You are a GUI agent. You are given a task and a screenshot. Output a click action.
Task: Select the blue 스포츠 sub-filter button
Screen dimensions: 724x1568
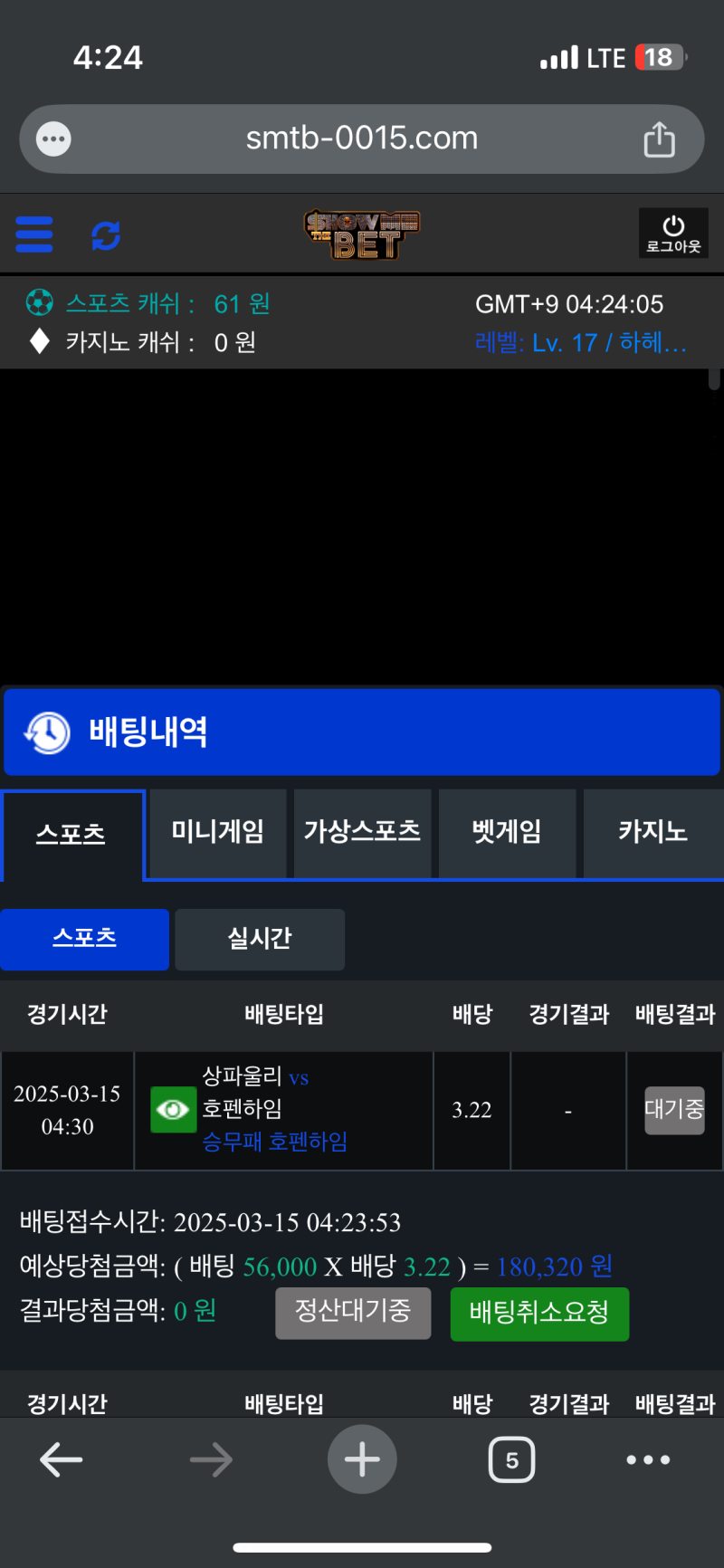coord(84,938)
